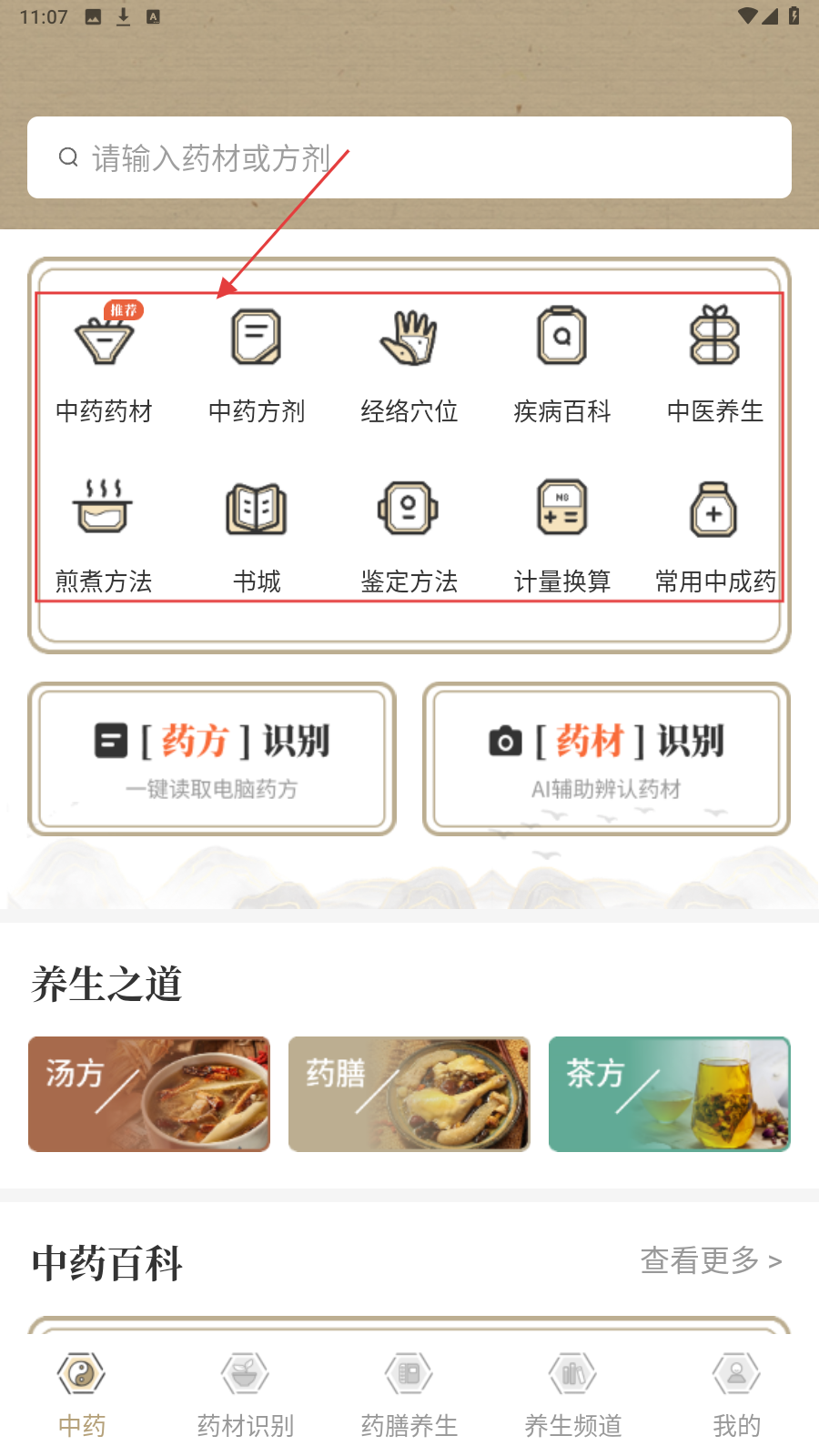The height and width of the screenshot is (1456, 819).
Task: Open 经络穴位 acupoints
Action: [x=409, y=364]
